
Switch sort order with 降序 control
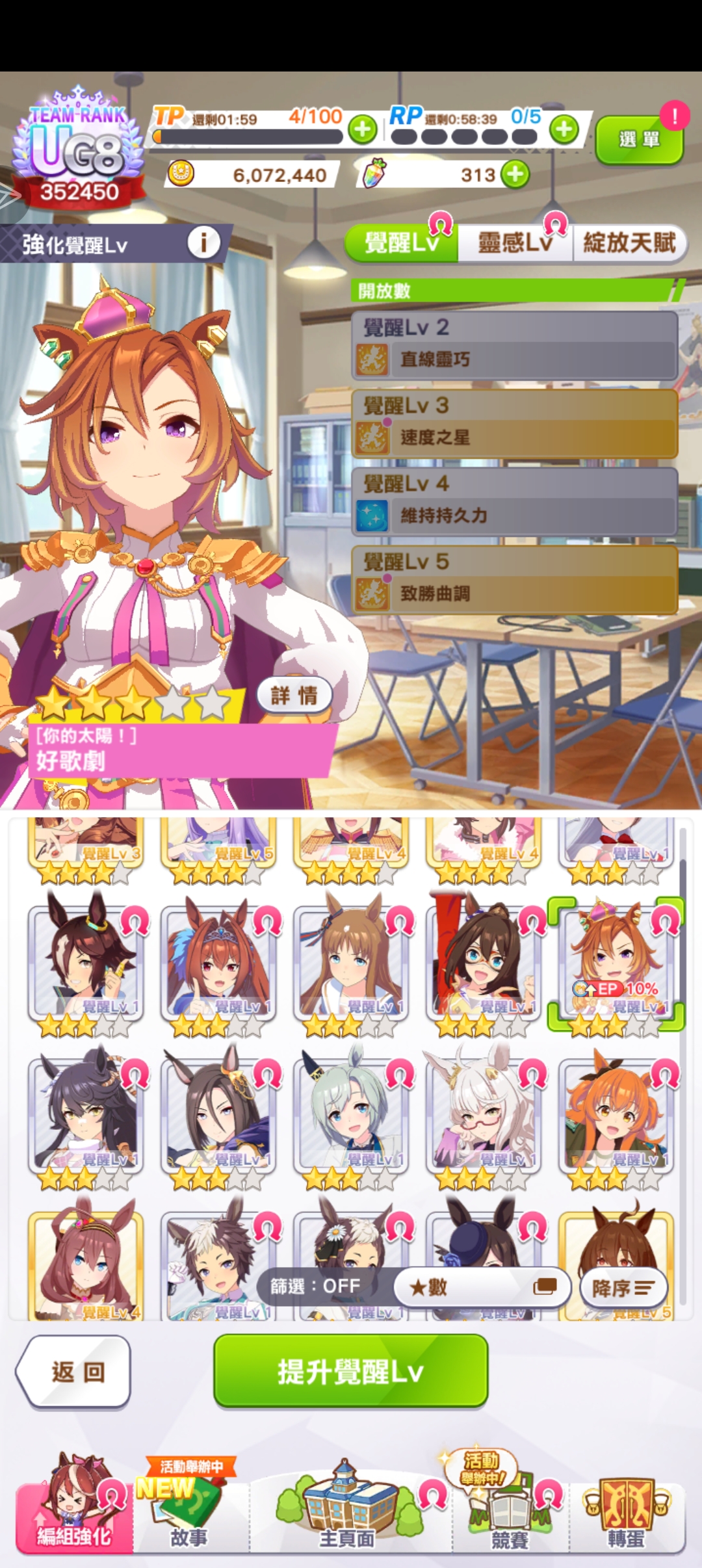[x=625, y=1287]
